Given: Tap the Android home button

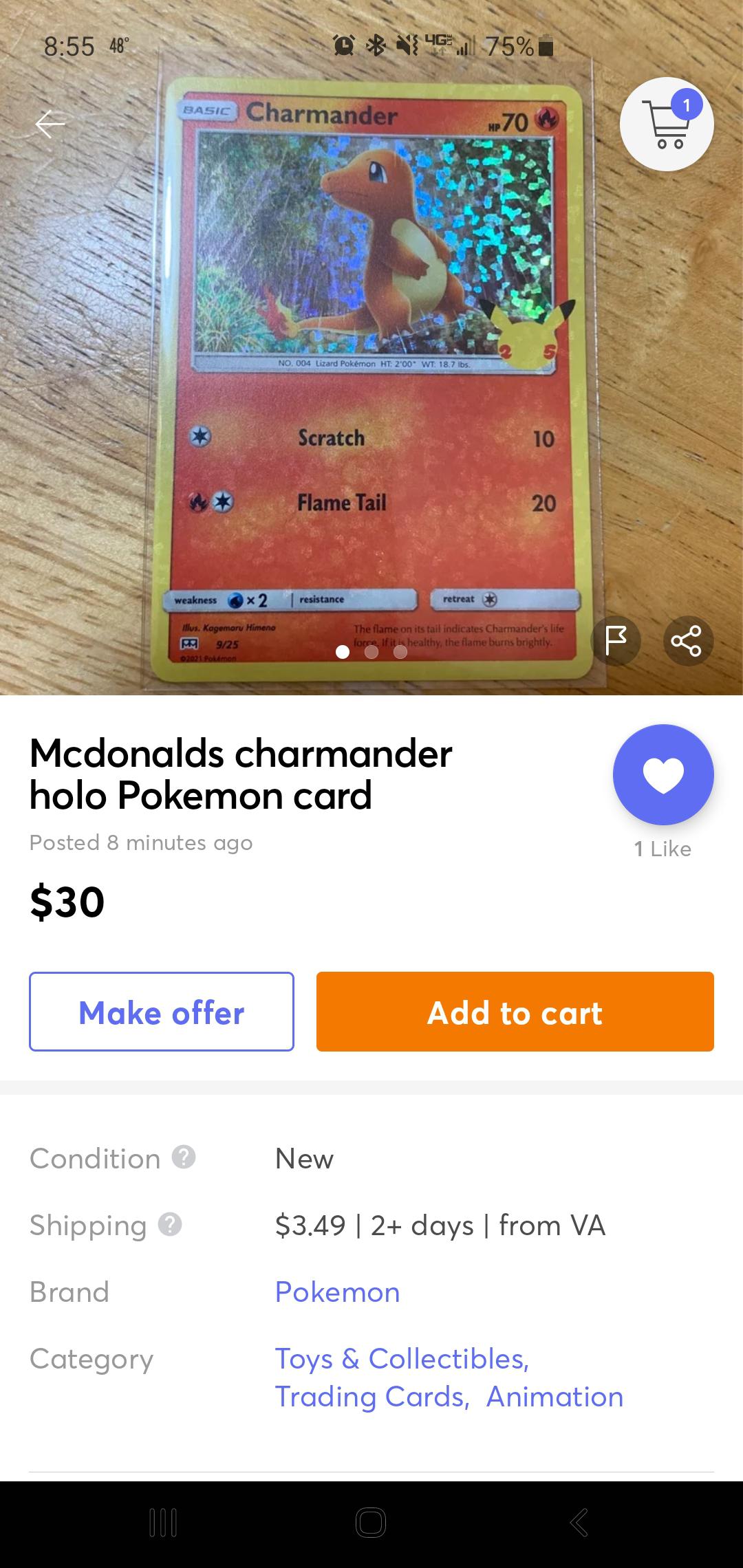Looking at the screenshot, I should pyautogui.click(x=371, y=1523).
